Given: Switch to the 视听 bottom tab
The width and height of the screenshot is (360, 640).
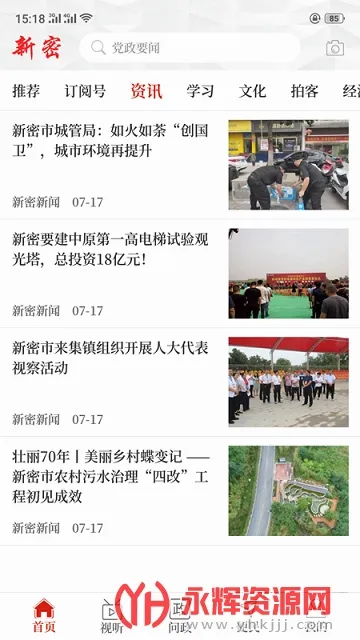Looking at the screenshot, I should coord(111,616).
